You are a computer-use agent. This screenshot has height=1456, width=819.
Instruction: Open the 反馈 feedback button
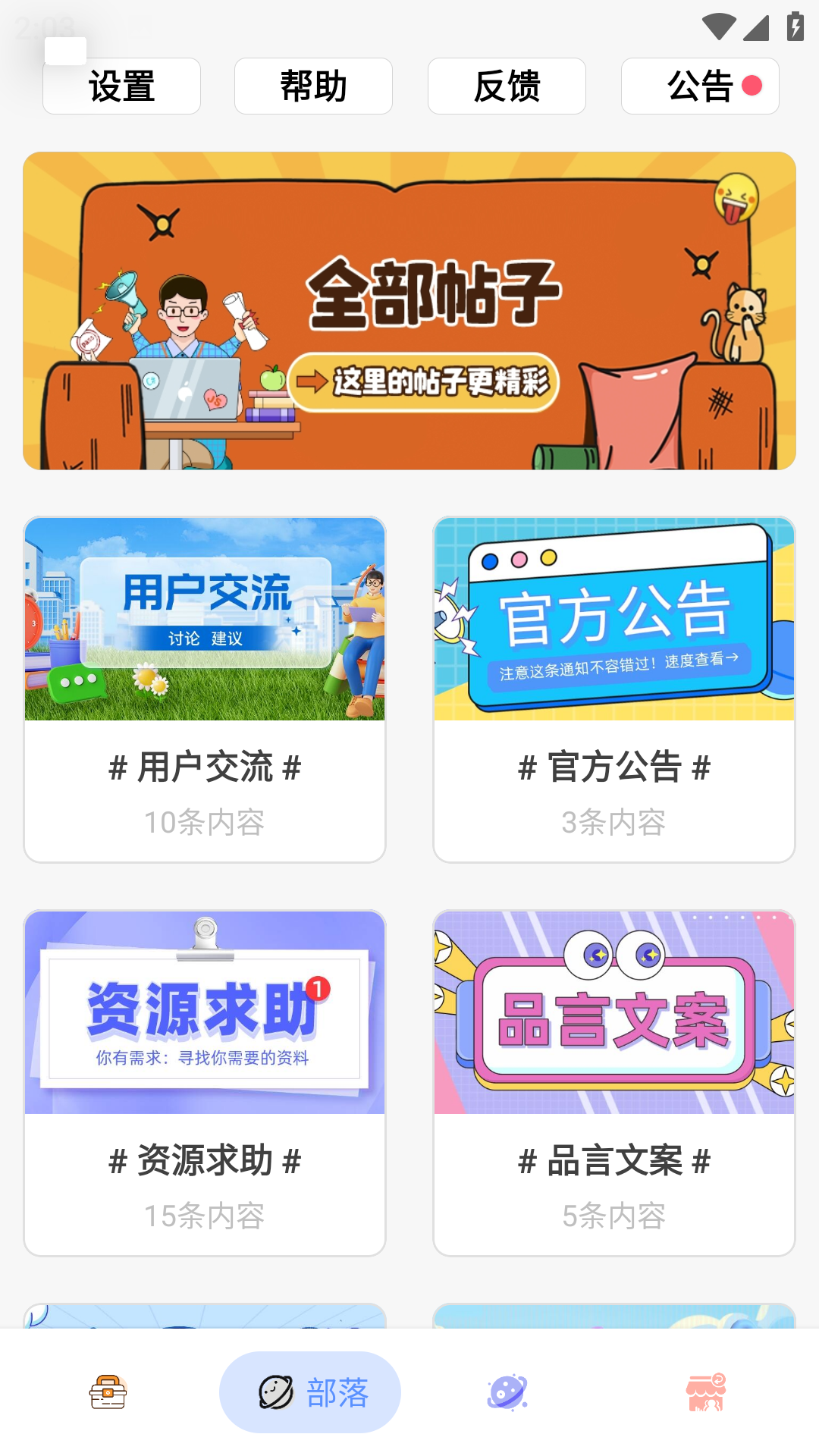(x=507, y=86)
